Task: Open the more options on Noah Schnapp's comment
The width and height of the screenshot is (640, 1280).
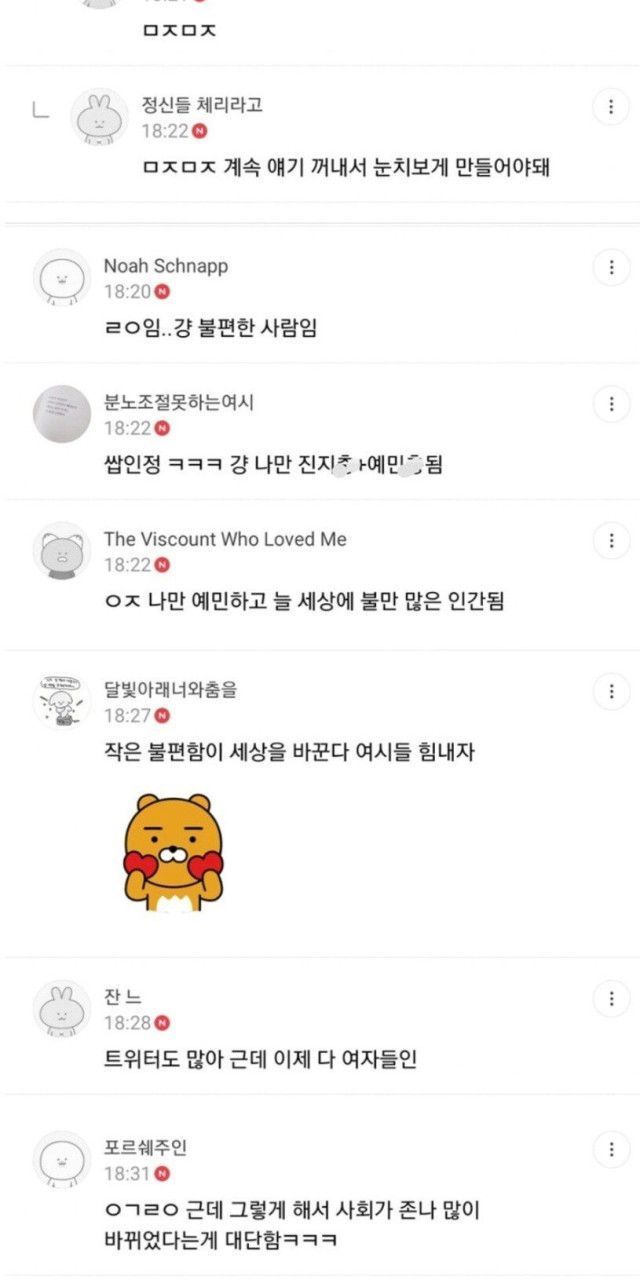Action: tap(610, 267)
